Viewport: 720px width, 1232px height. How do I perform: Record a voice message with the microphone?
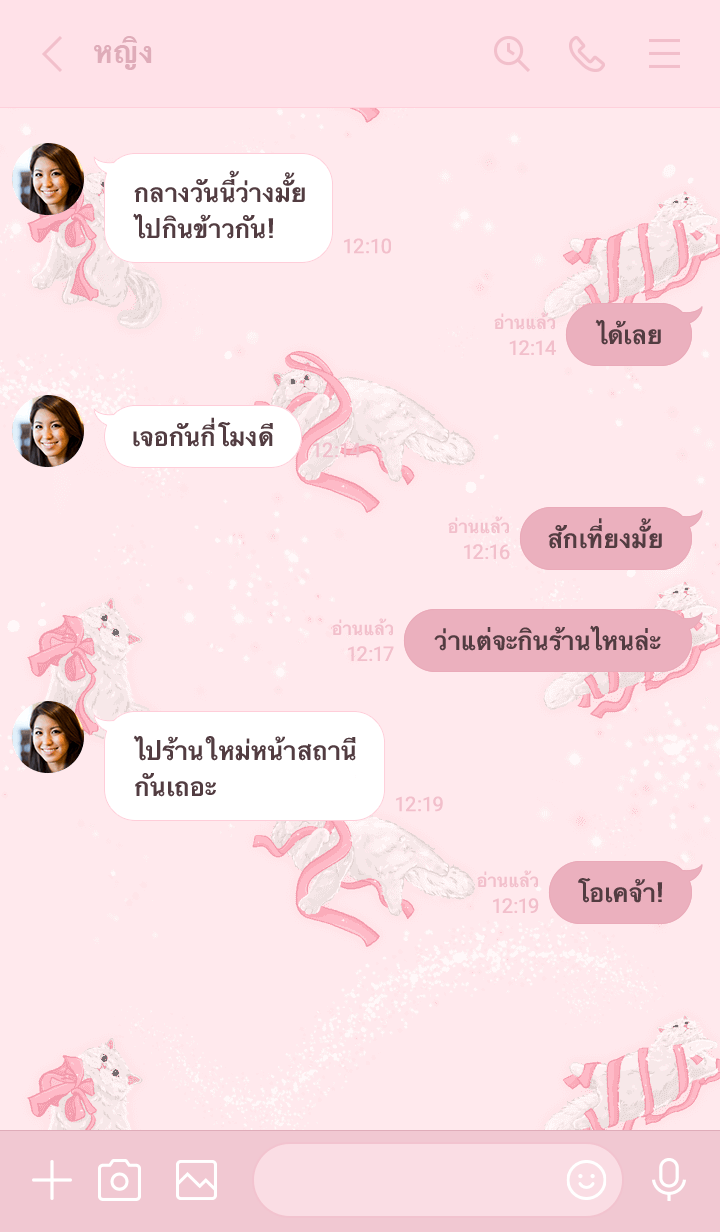[668, 1181]
